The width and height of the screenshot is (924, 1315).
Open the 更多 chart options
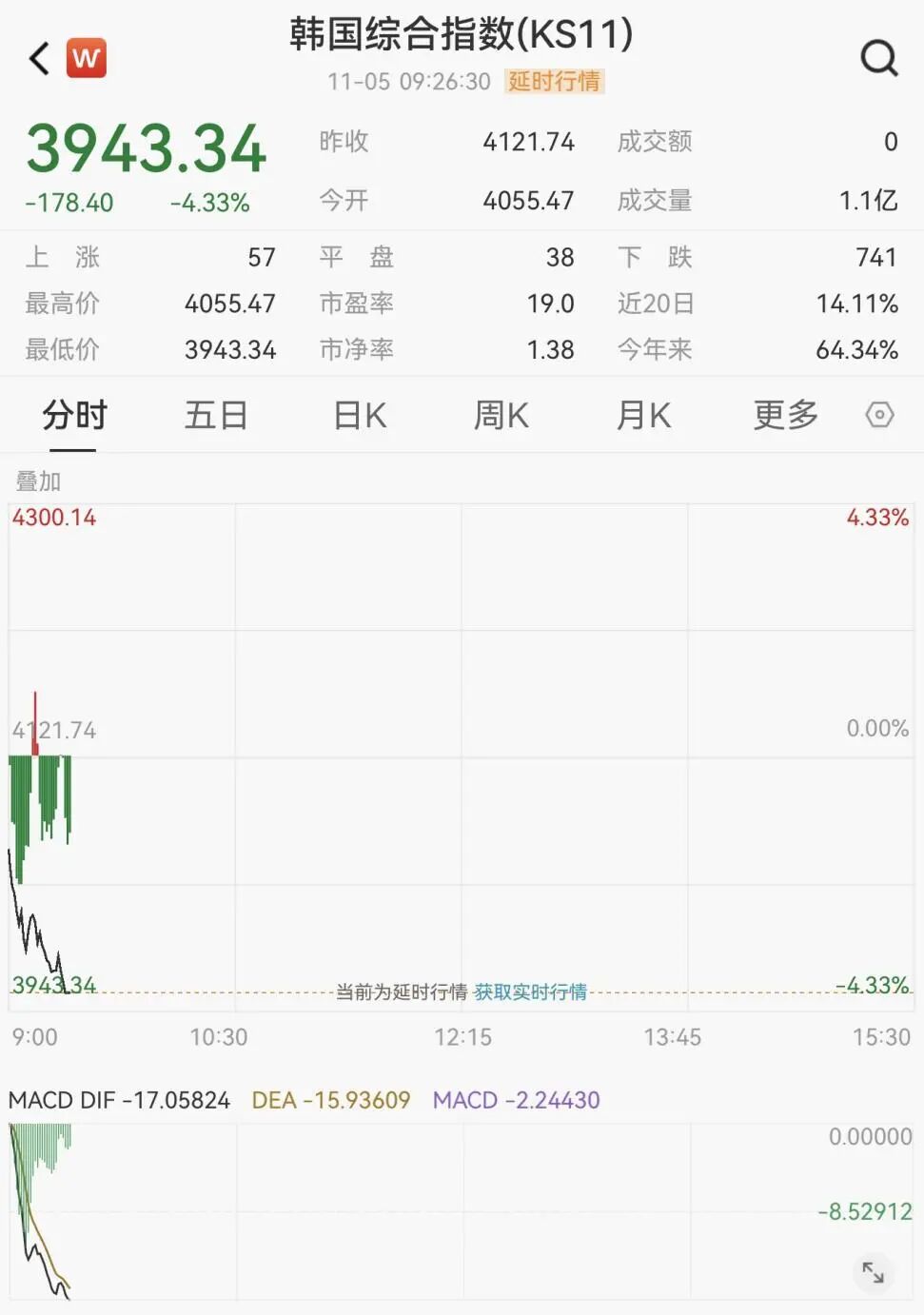pos(785,416)
